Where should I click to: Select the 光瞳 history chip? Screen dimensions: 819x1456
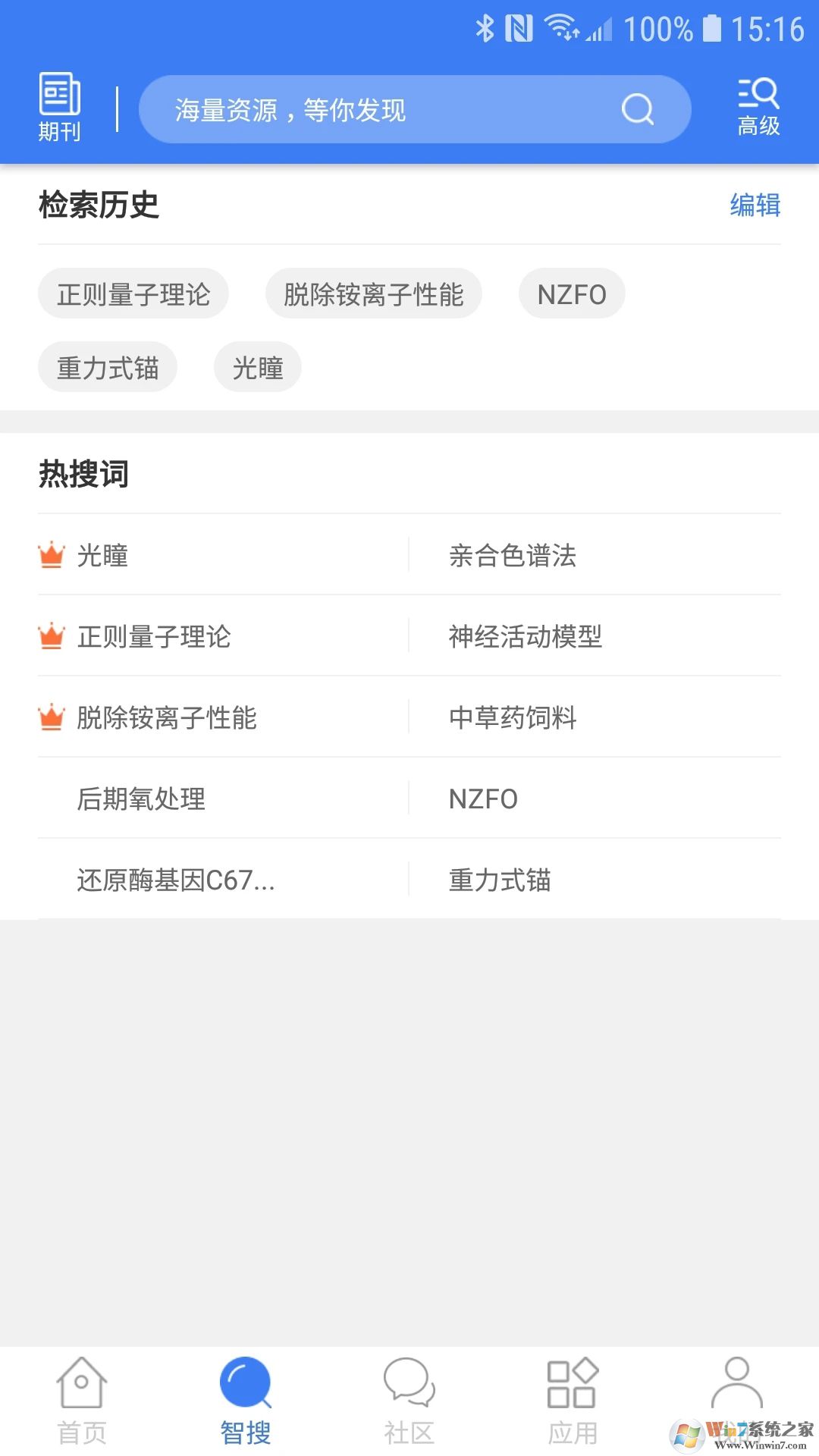[257, 366]
